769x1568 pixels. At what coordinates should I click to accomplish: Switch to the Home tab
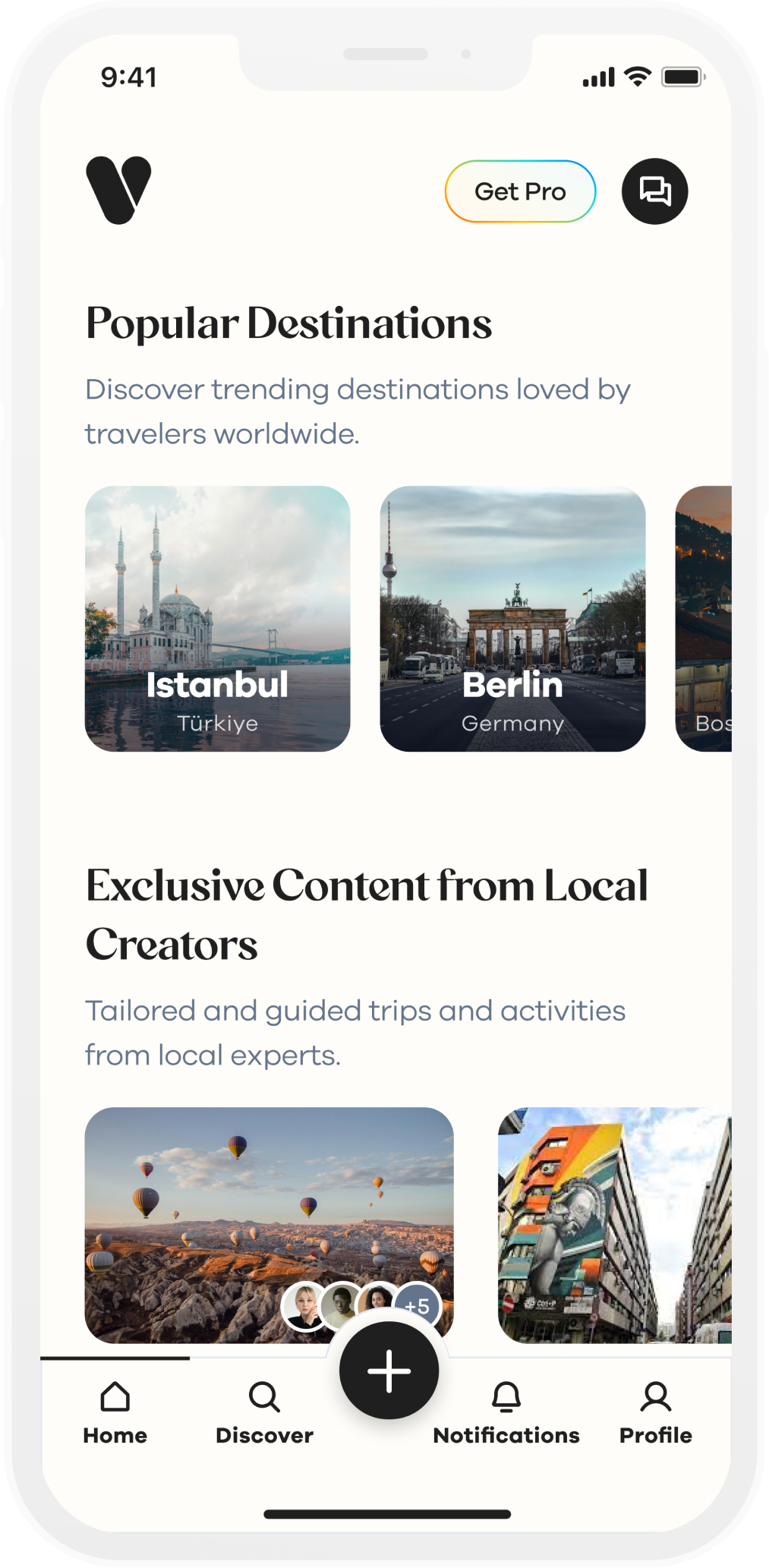tap(115, 1412)
